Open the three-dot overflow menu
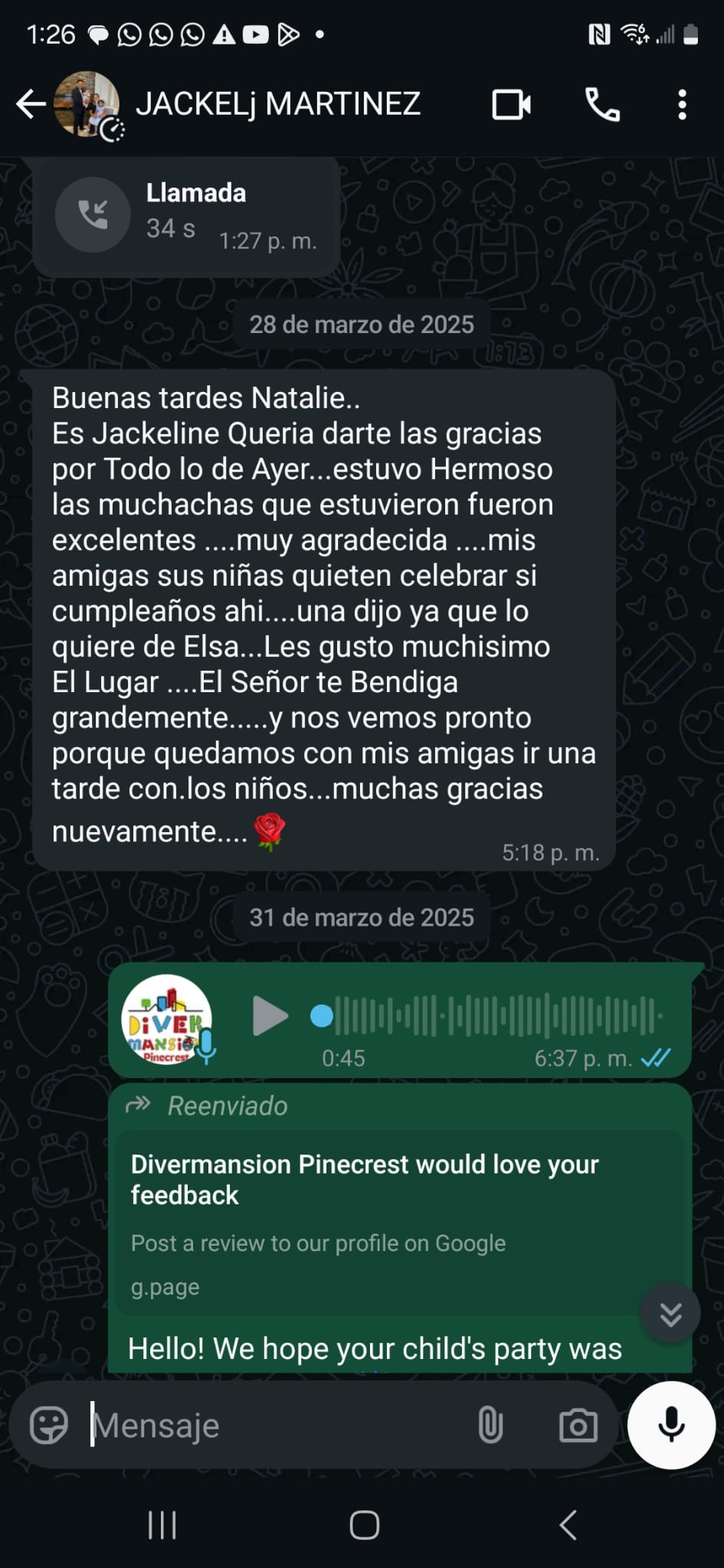This screenshot has width=724, height=1568. coord(682,105)
